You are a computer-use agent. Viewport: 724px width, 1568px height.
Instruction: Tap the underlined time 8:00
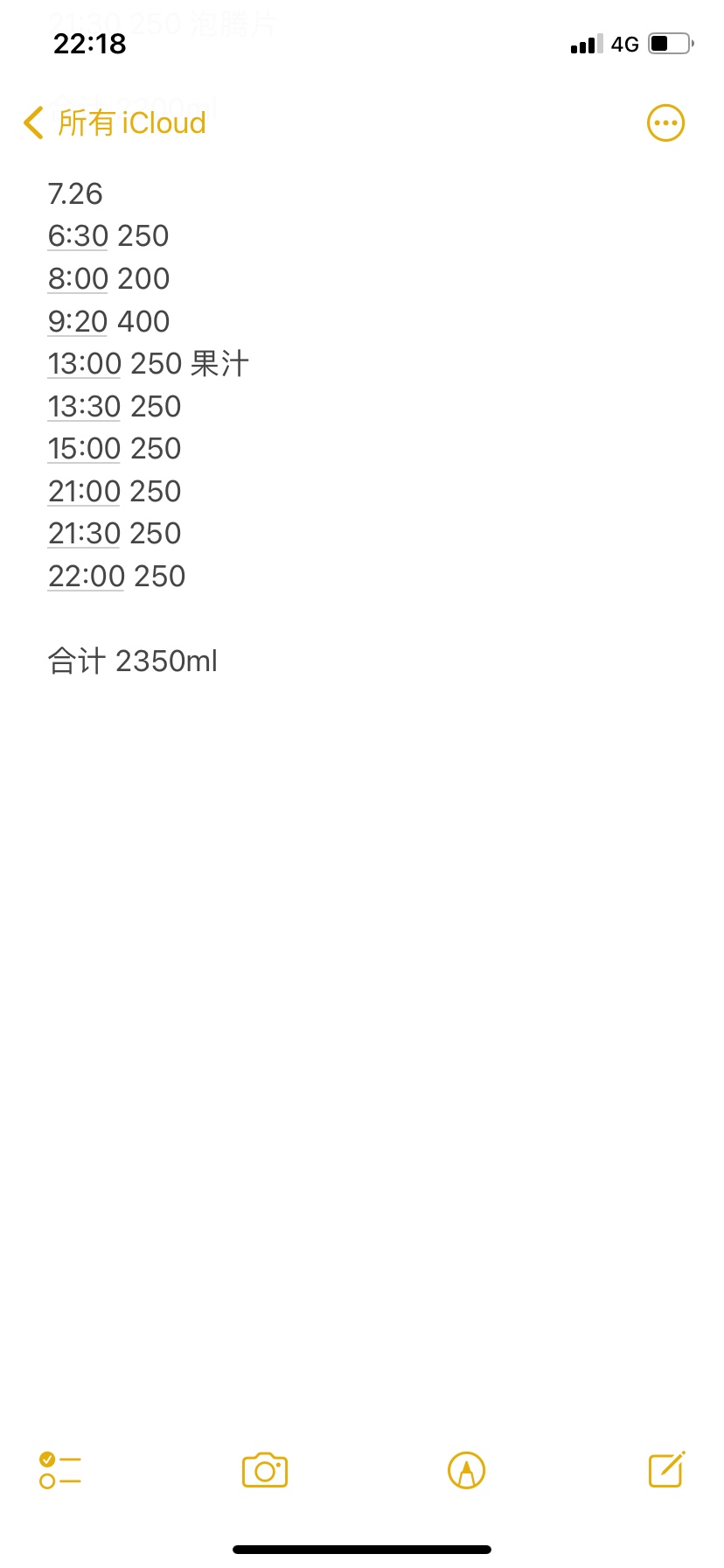tap(78, 279)
